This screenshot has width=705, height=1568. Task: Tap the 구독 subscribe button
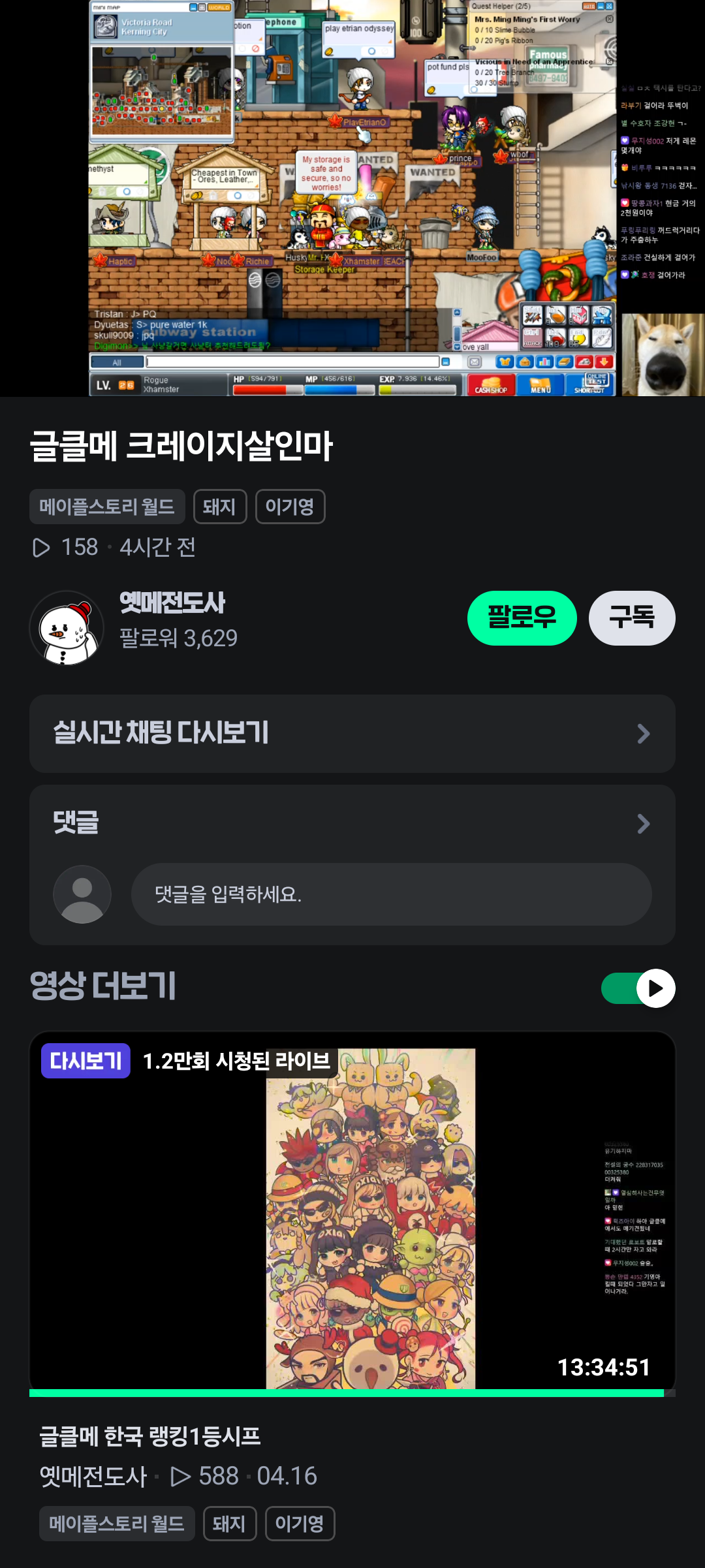point(631,618)
